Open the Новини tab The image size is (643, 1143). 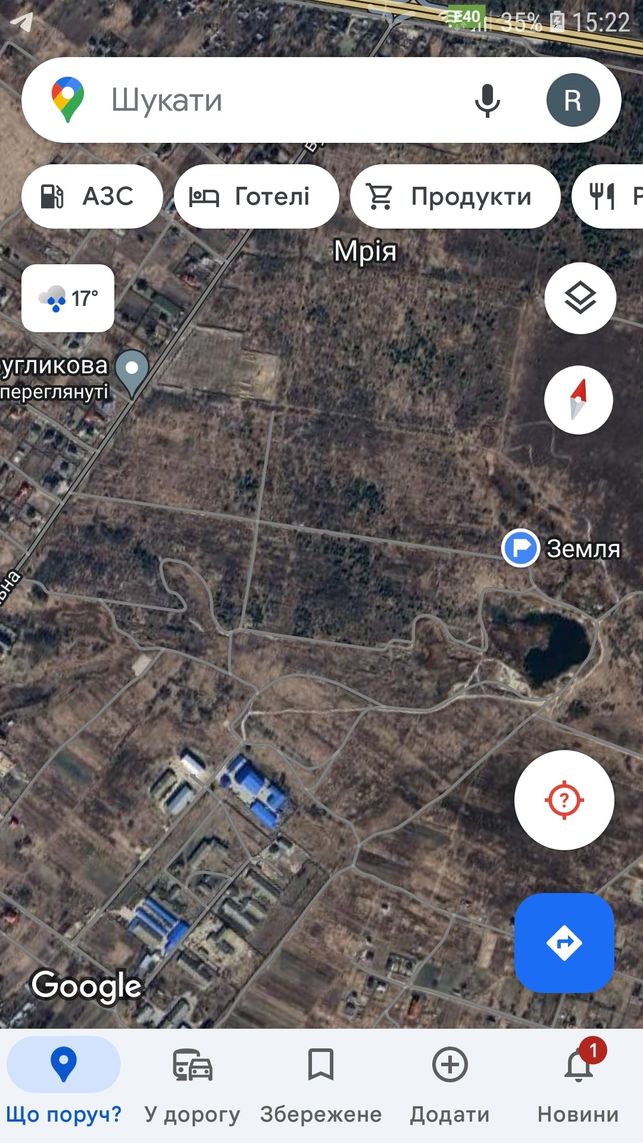578,1085
